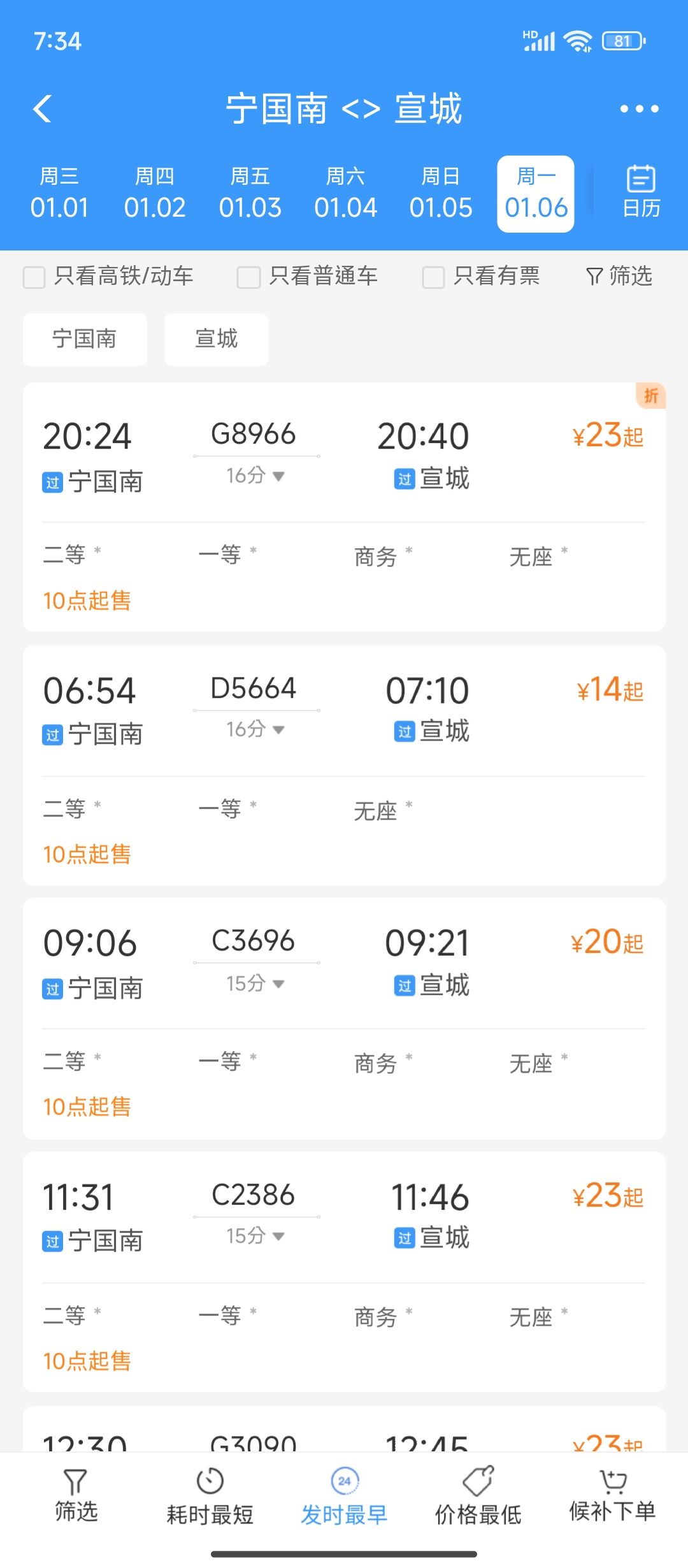This screenshot has width=688, height=1568.
Task: Open train G8966 departing 20:24
Action: click(344, 507)
